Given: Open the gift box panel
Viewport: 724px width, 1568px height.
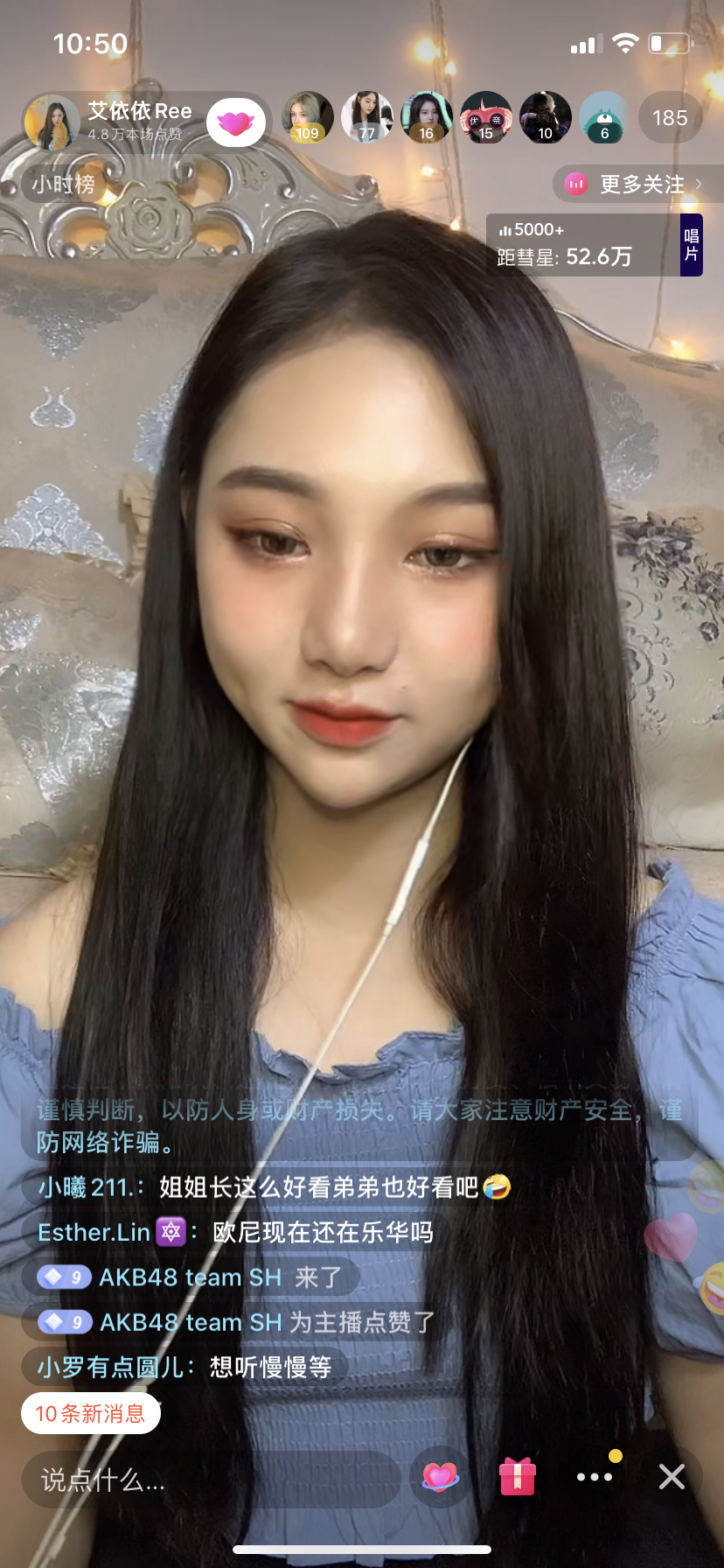Looking at the screenshot, I should click(x=518, y=1477).
